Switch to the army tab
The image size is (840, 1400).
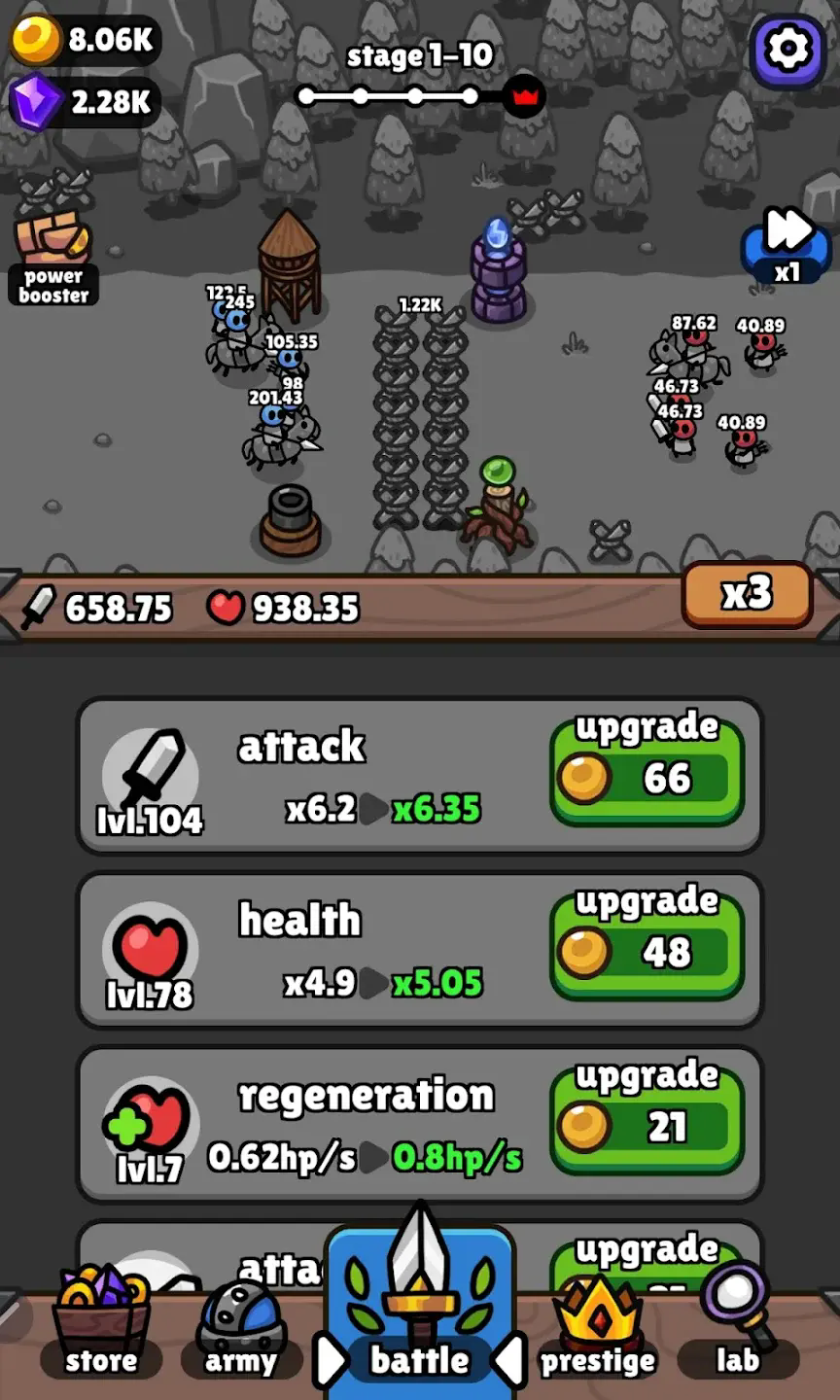tap(240, 1332)
